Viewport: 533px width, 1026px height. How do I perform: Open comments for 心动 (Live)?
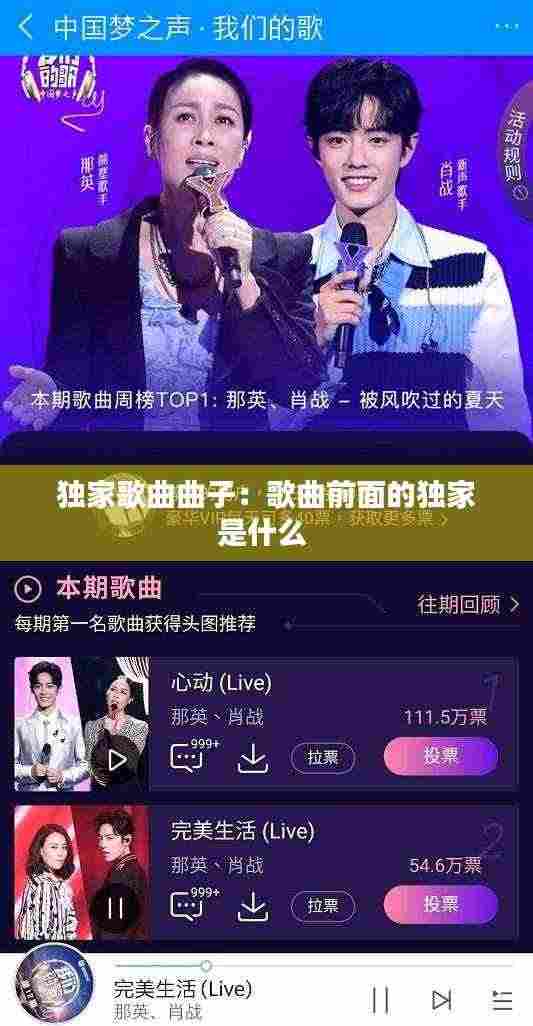(x=192, y=757)
